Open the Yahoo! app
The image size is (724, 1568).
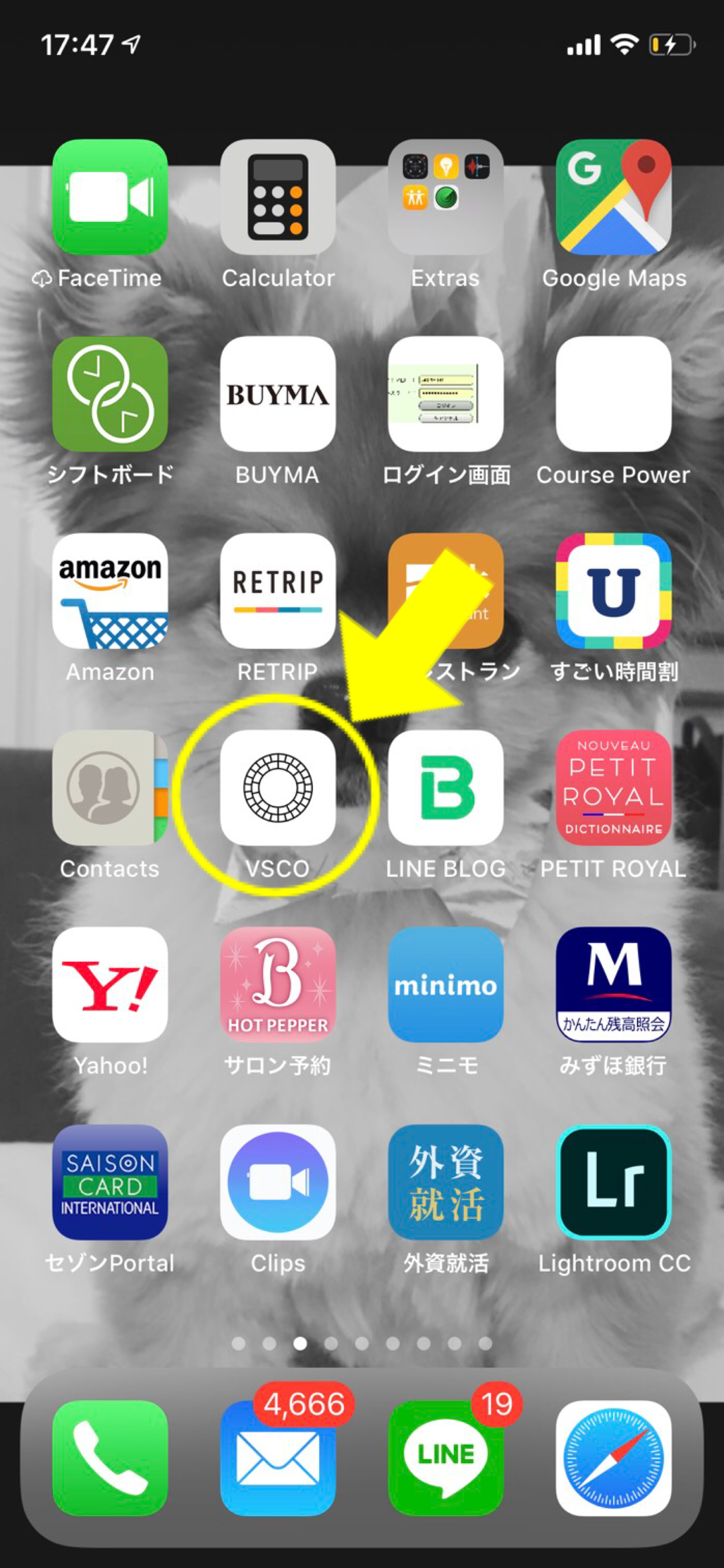point(110,985)
